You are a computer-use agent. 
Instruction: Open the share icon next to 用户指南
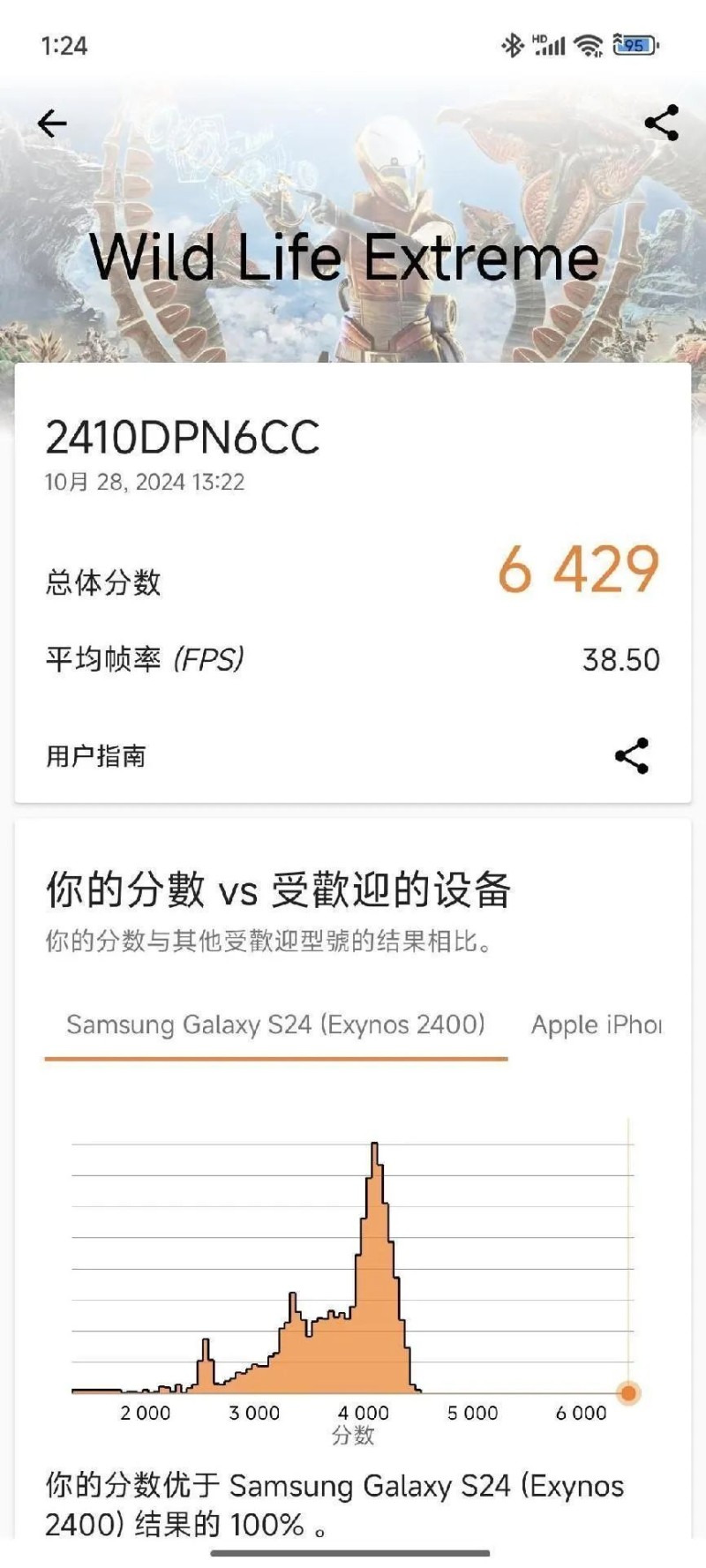(632, 754)
